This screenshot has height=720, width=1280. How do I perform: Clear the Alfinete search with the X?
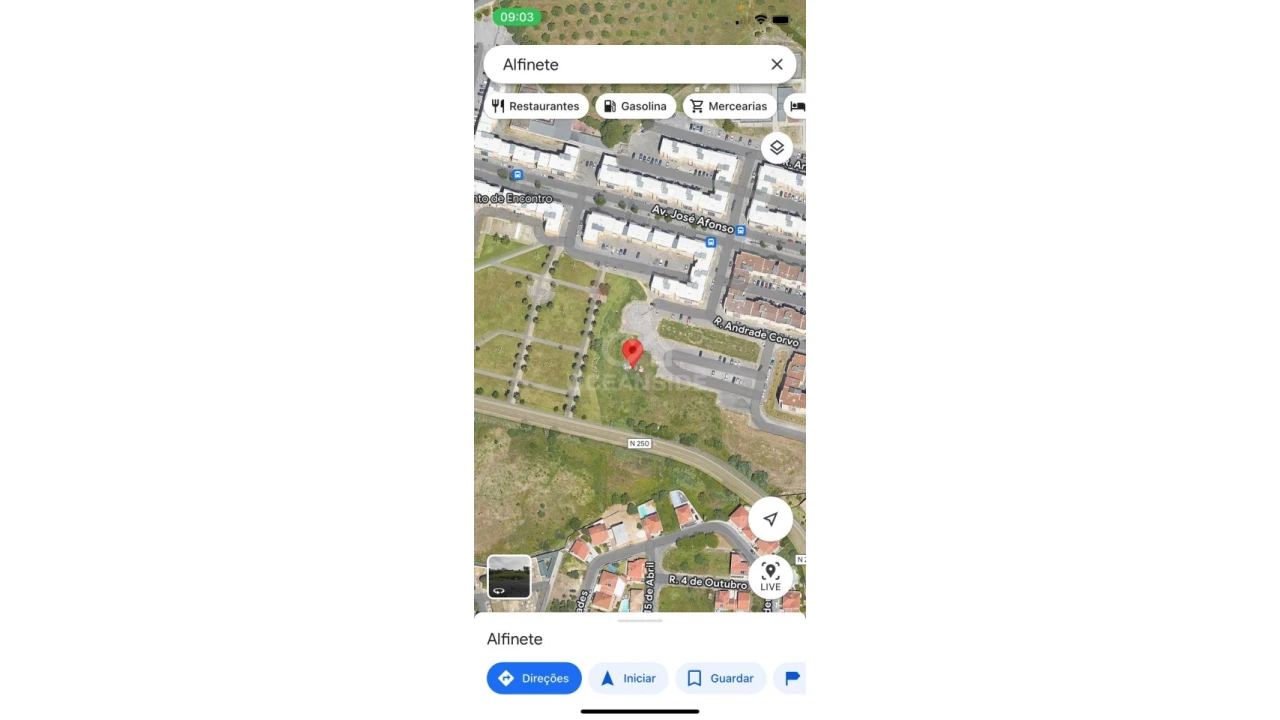(x=777, y=64)
